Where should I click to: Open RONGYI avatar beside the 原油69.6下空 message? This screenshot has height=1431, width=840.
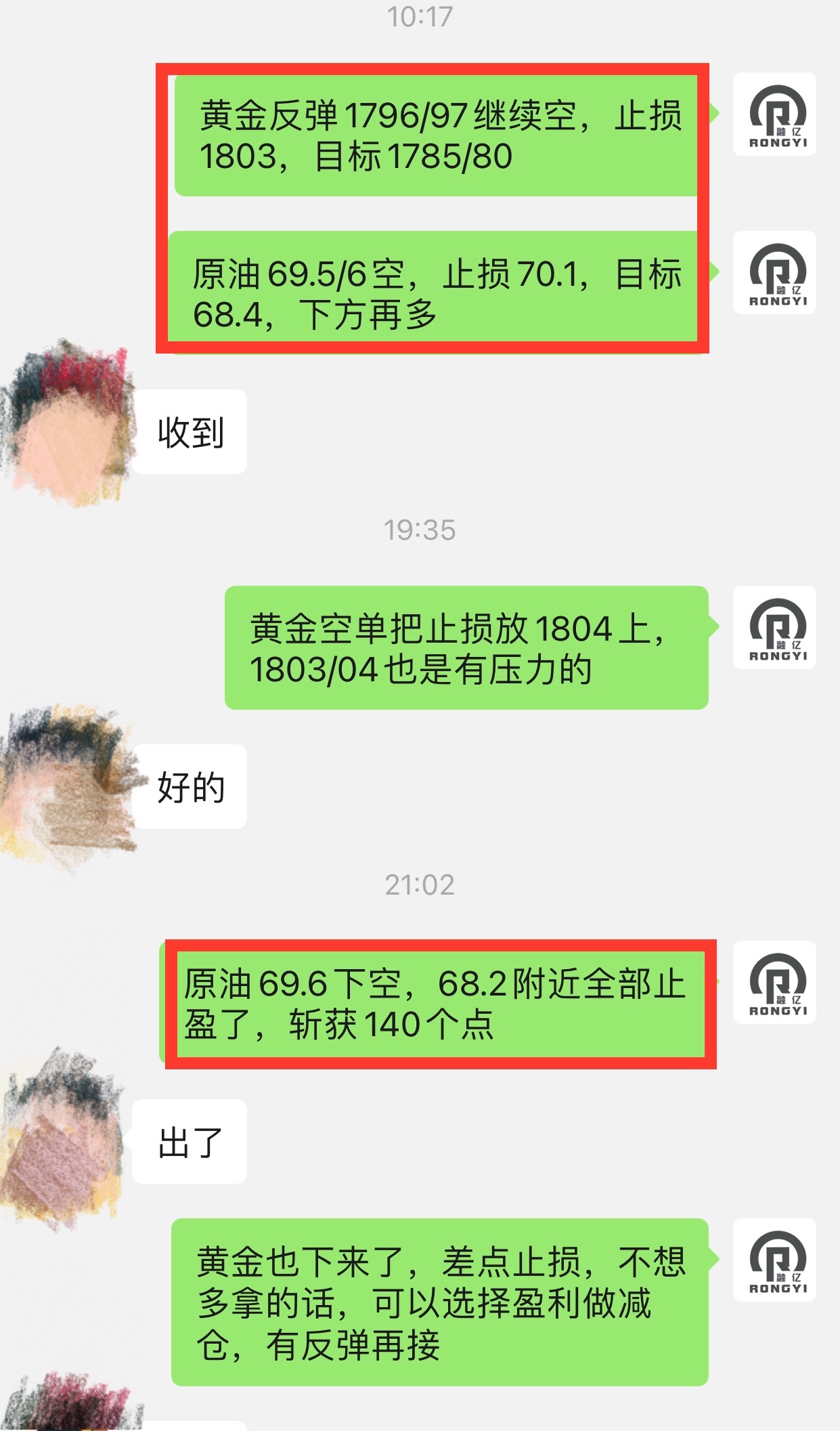[774, 983]
